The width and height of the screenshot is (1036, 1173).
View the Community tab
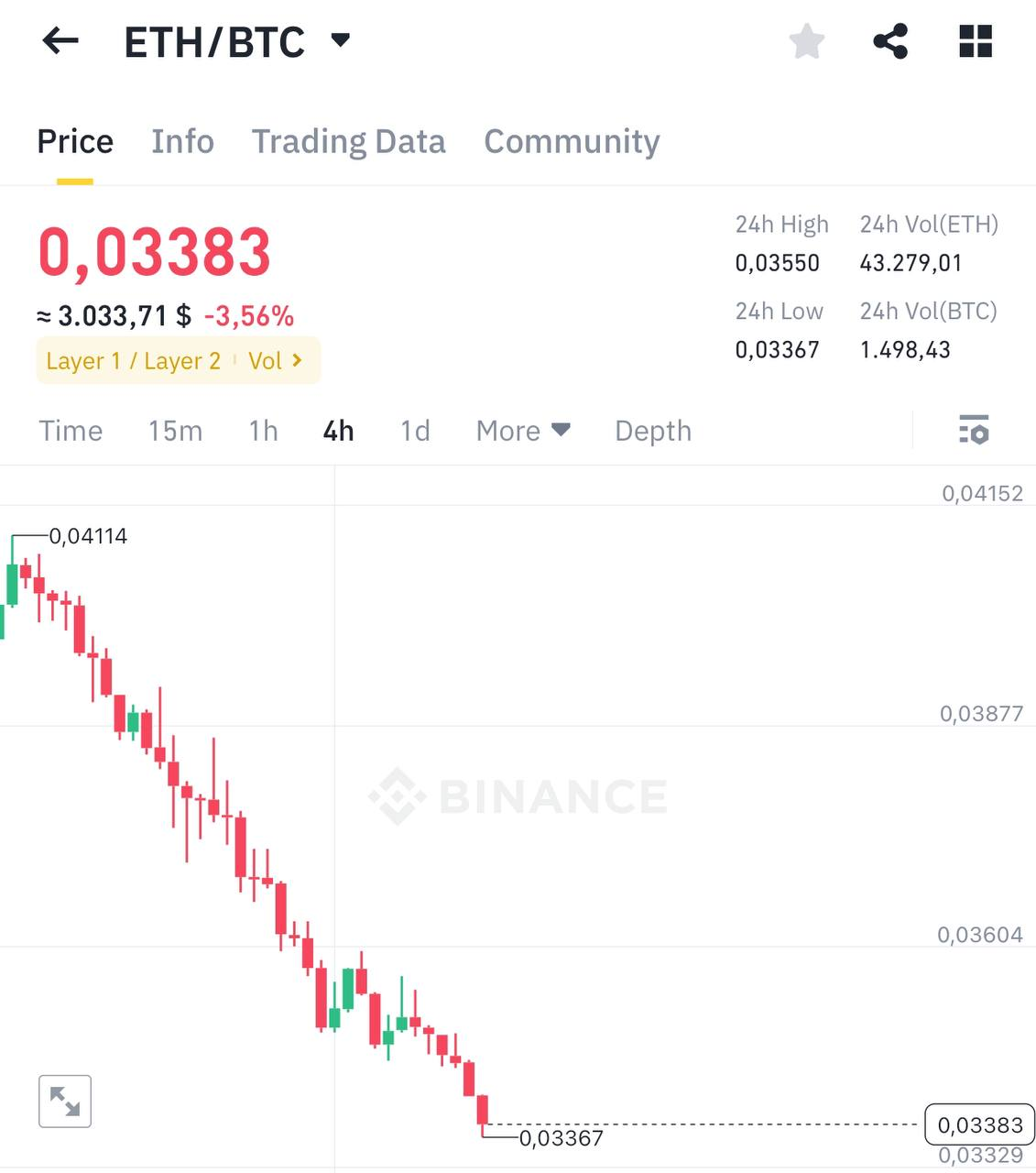coord(571,141)
